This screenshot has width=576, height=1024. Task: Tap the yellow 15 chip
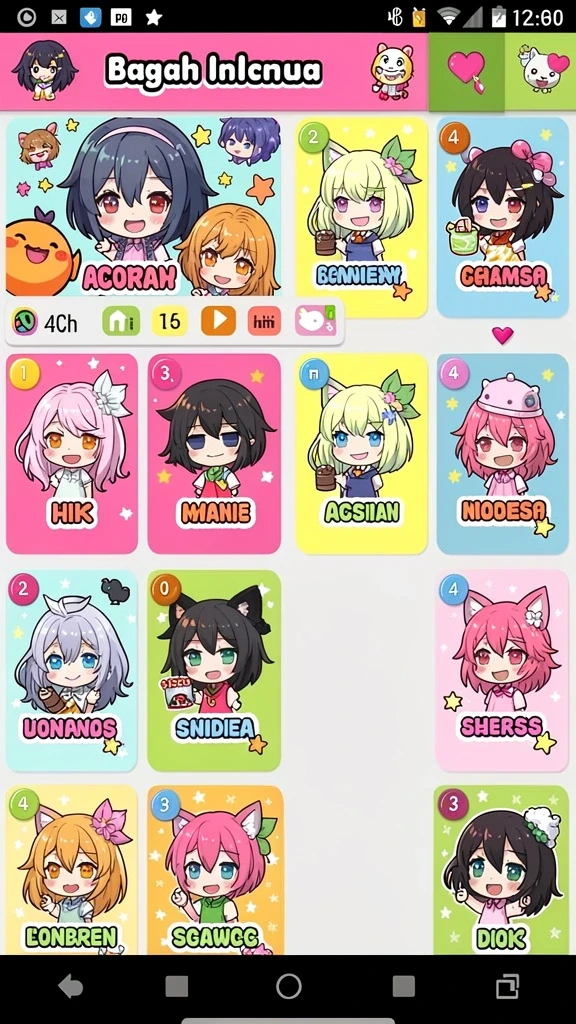pyautogui.click(x=169, y=321)
